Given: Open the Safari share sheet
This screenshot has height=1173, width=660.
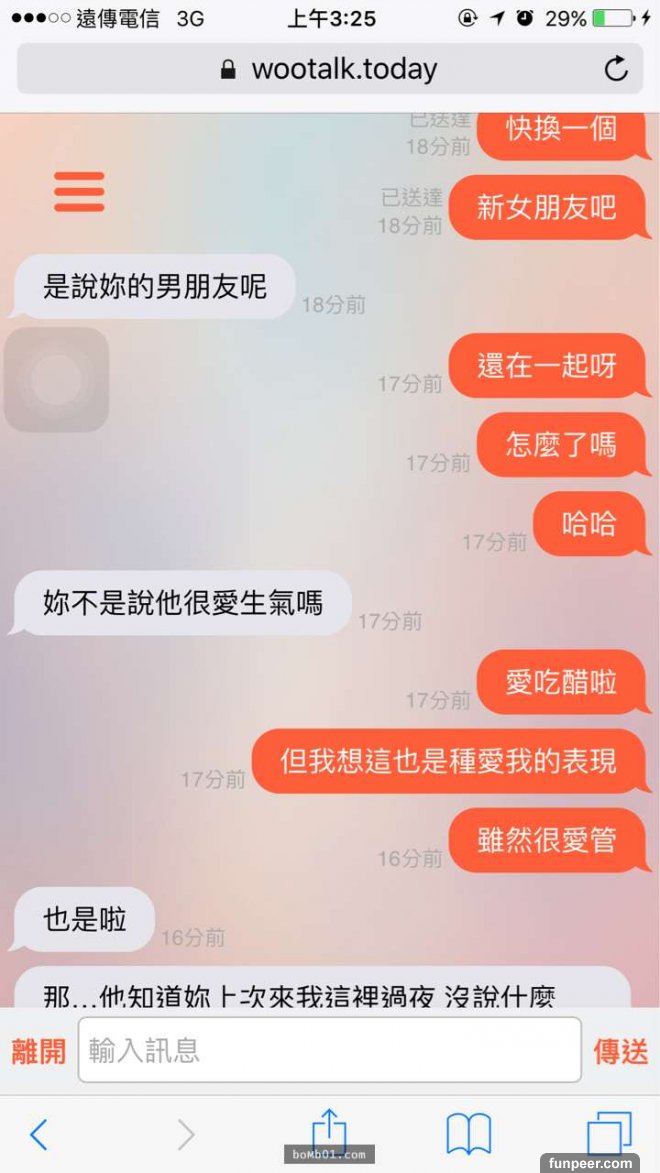Looking at the screenshot, I should 329,1132.
